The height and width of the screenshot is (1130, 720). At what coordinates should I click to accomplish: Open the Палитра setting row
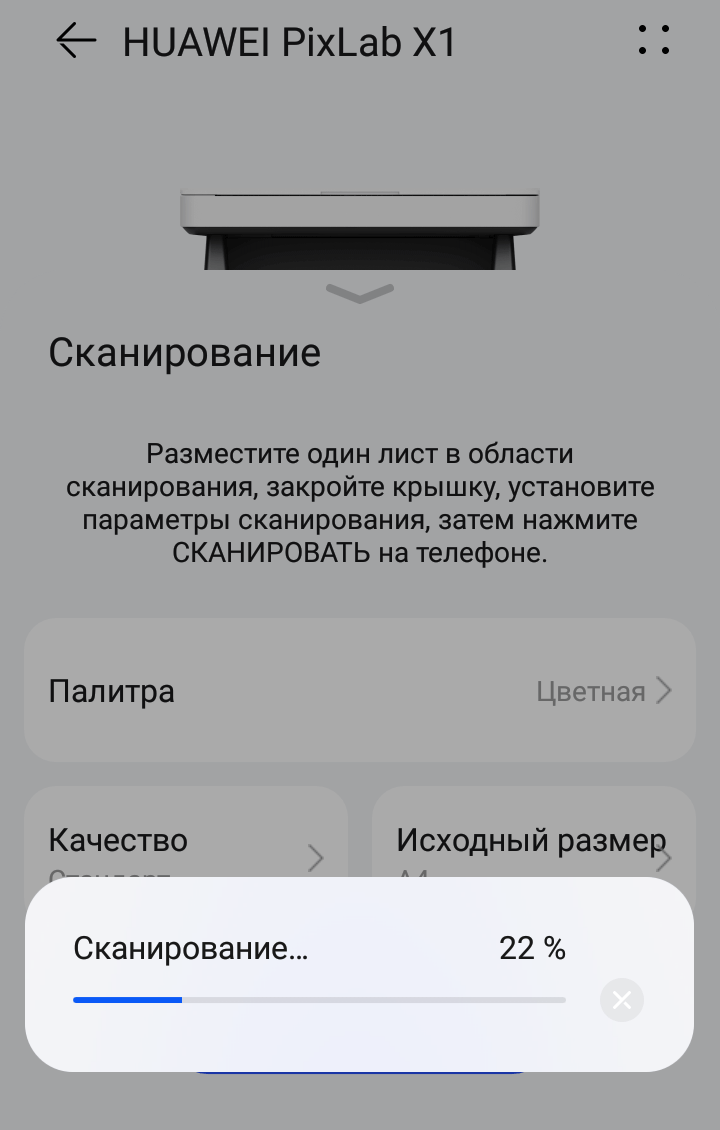click(x=360, y=691)
